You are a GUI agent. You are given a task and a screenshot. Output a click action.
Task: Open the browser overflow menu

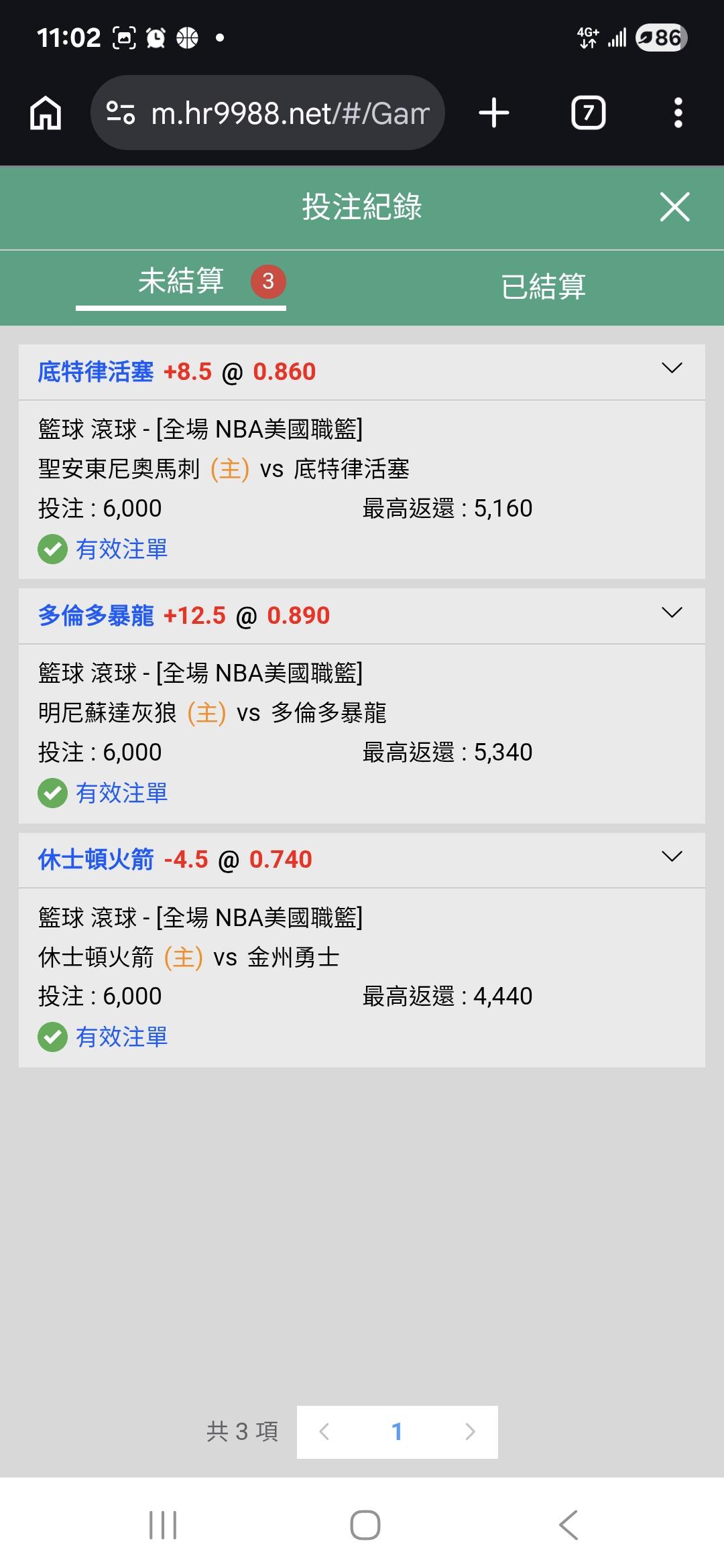678,113
